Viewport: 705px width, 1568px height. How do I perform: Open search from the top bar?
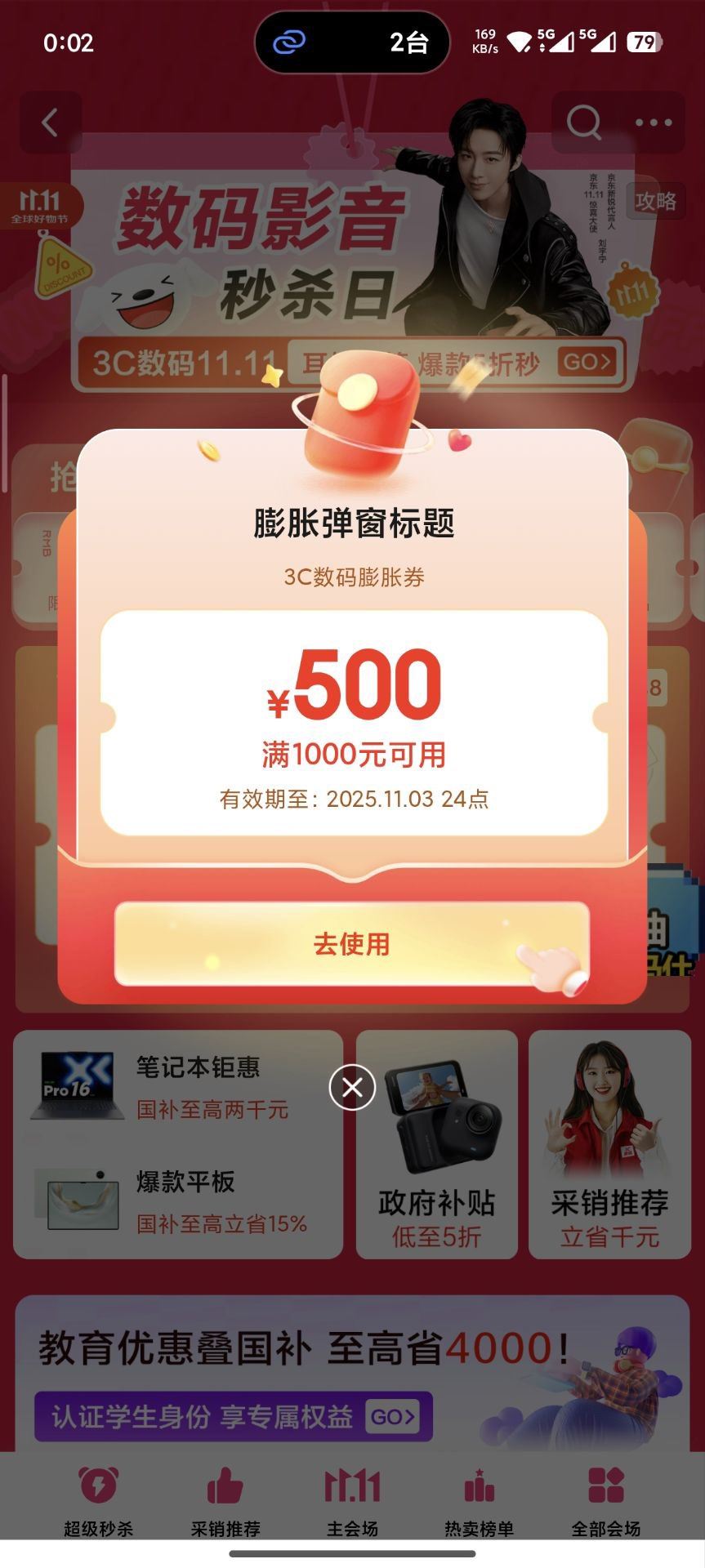pyautogui.click(x=583, y=123)
